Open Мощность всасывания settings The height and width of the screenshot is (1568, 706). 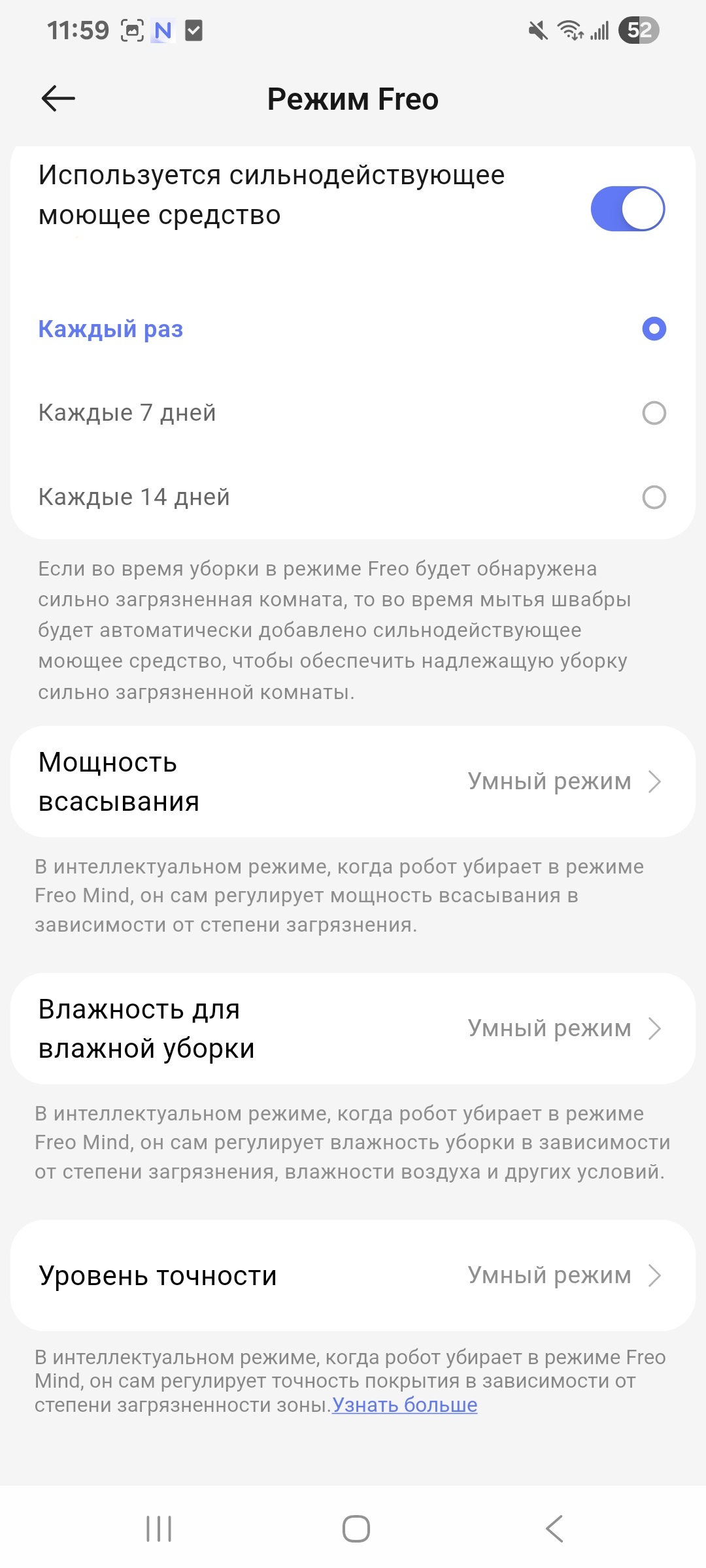pos(353,781)
